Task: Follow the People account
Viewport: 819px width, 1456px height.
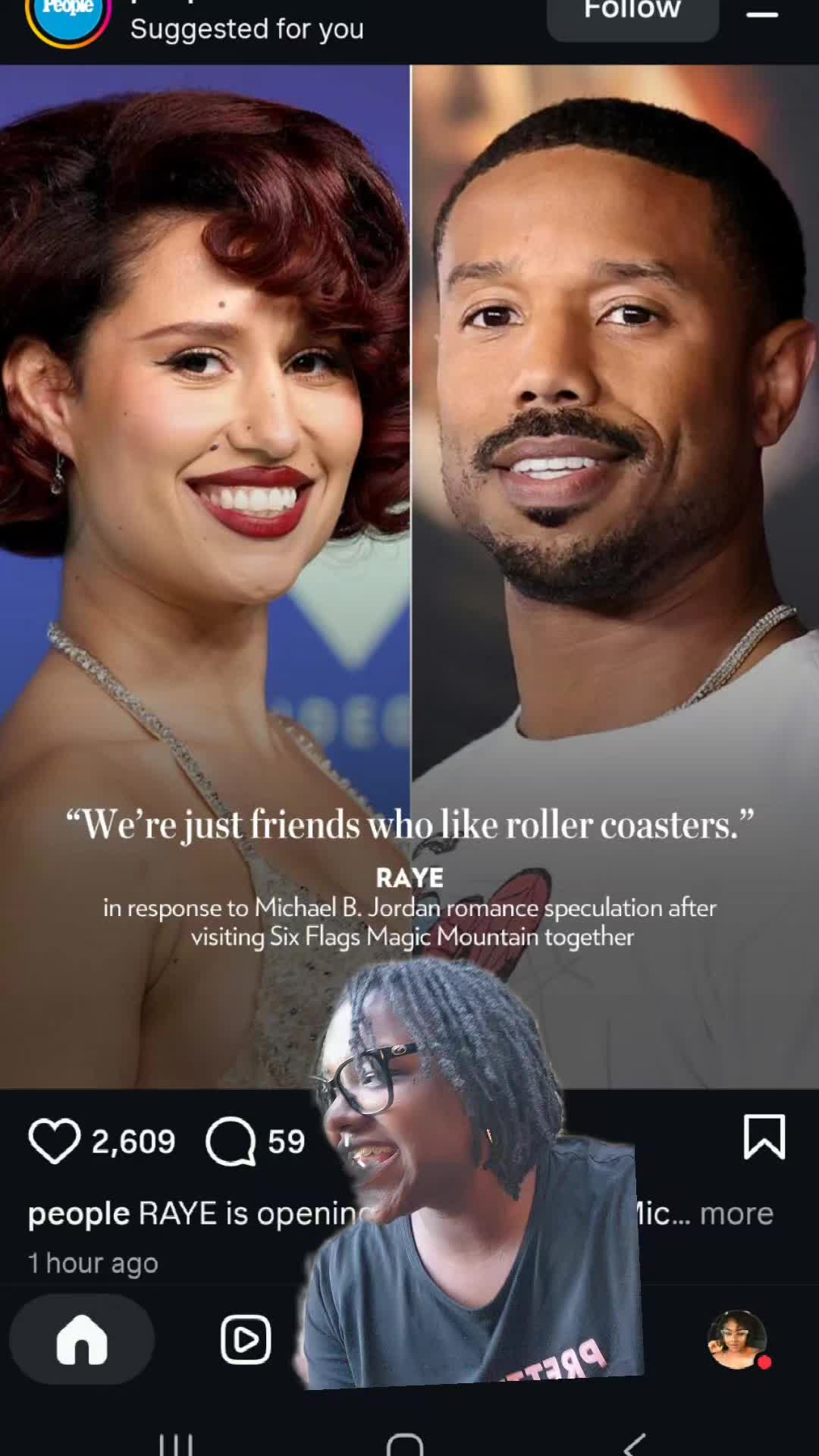Action: click(x=632, y=15)
